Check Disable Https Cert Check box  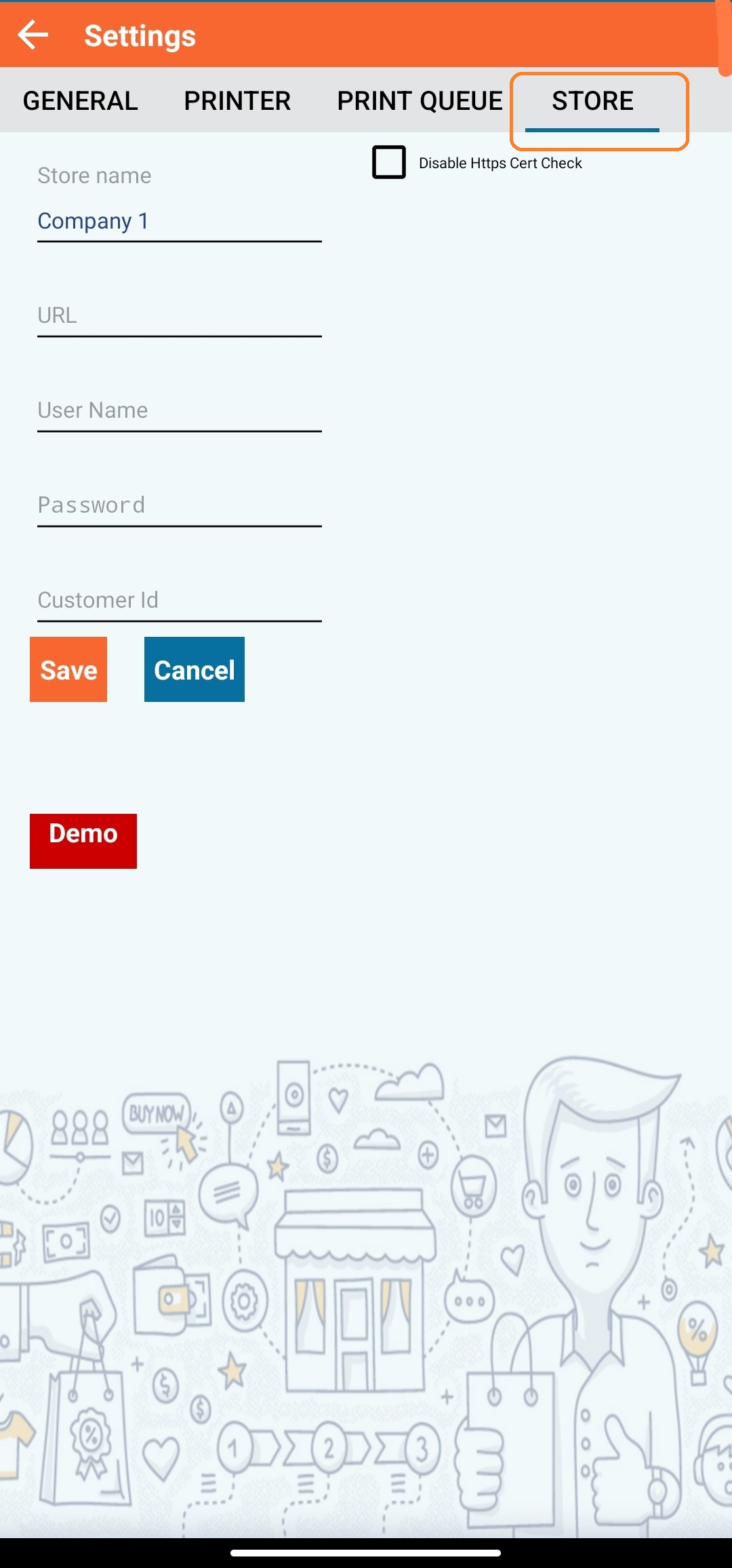(x=389, y=162)
